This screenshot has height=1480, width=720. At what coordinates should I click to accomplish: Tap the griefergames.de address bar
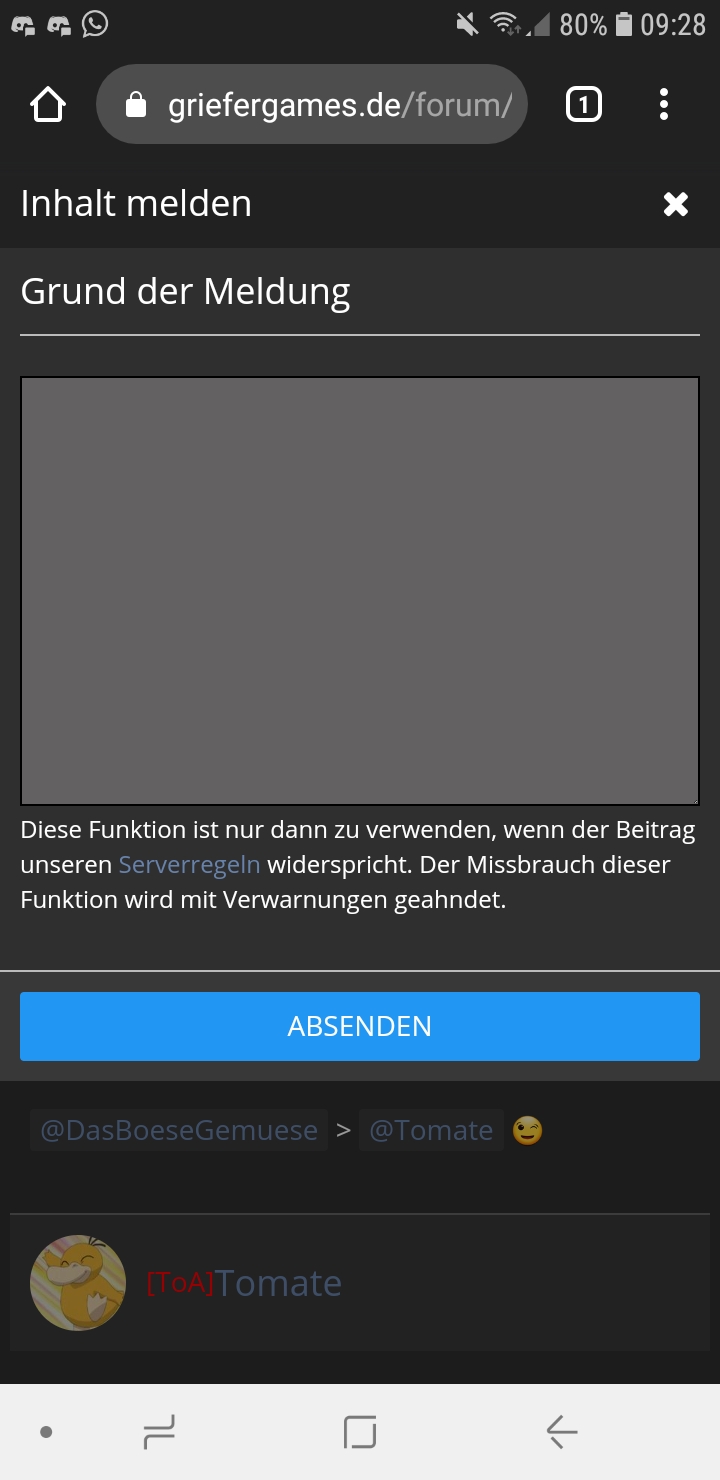312,104
